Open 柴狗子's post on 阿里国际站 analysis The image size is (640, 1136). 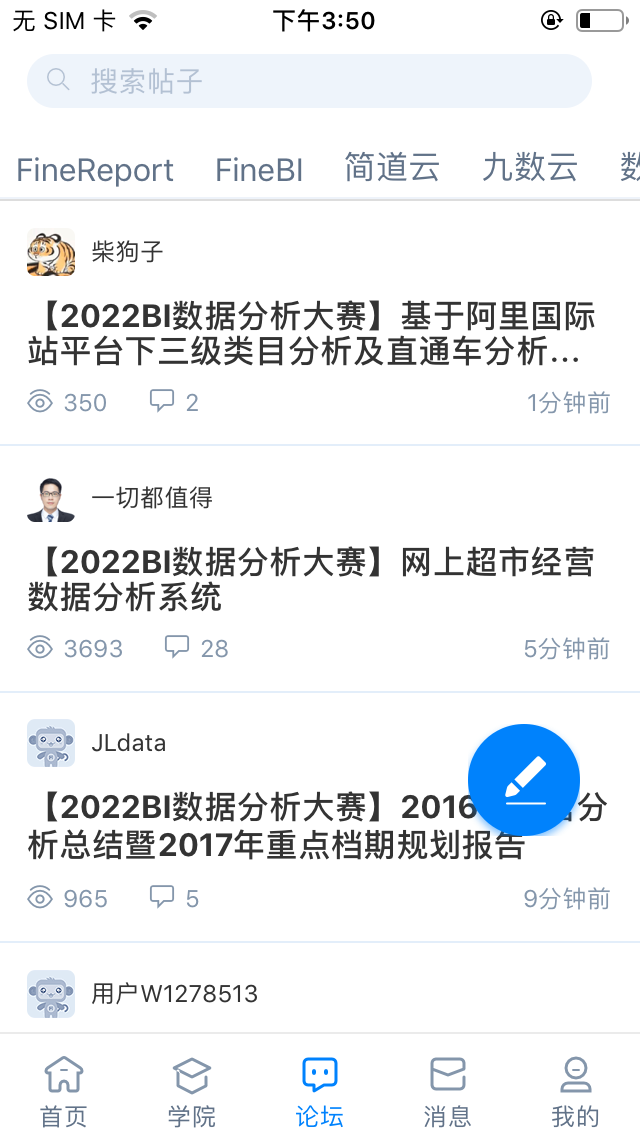point(310,334)
